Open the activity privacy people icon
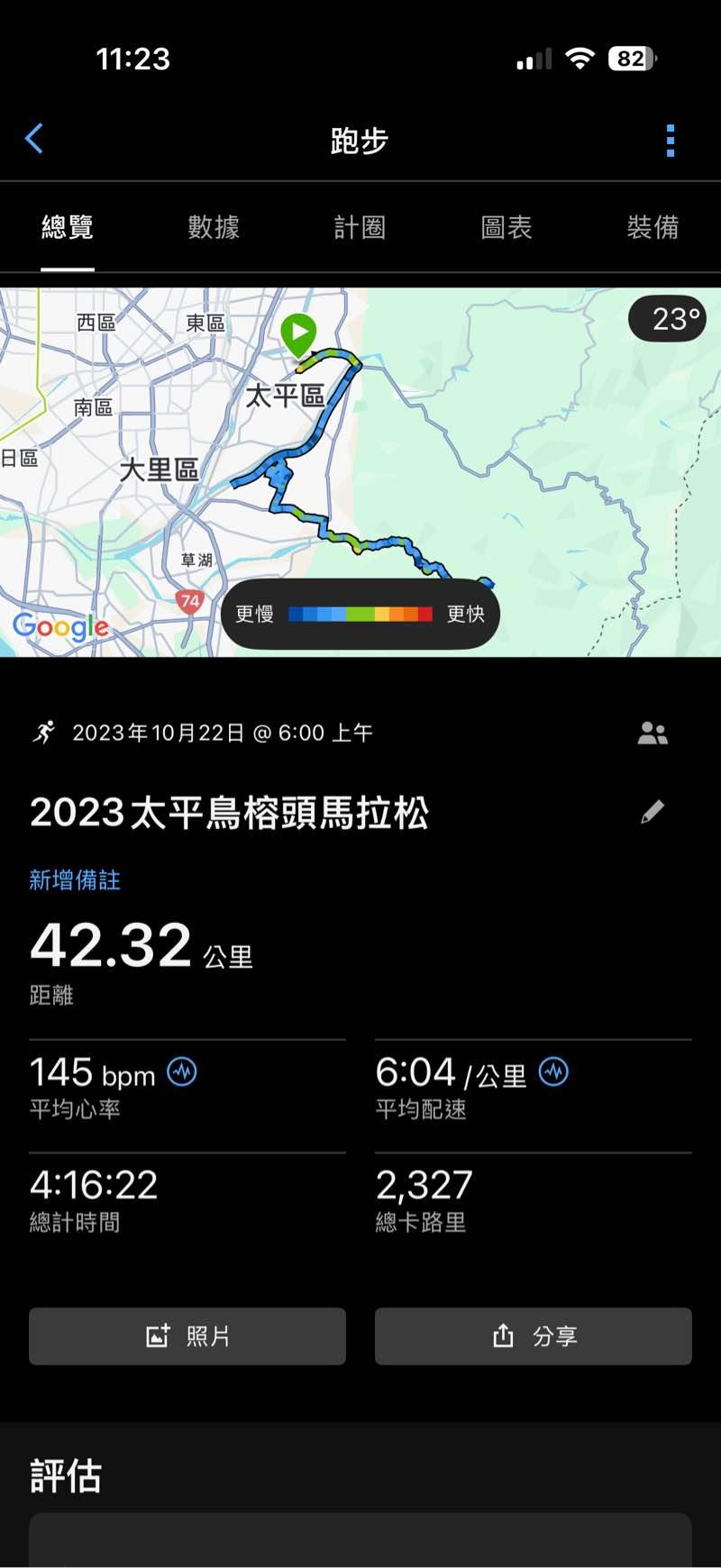The image size is (721, 1568). [653, 734]
